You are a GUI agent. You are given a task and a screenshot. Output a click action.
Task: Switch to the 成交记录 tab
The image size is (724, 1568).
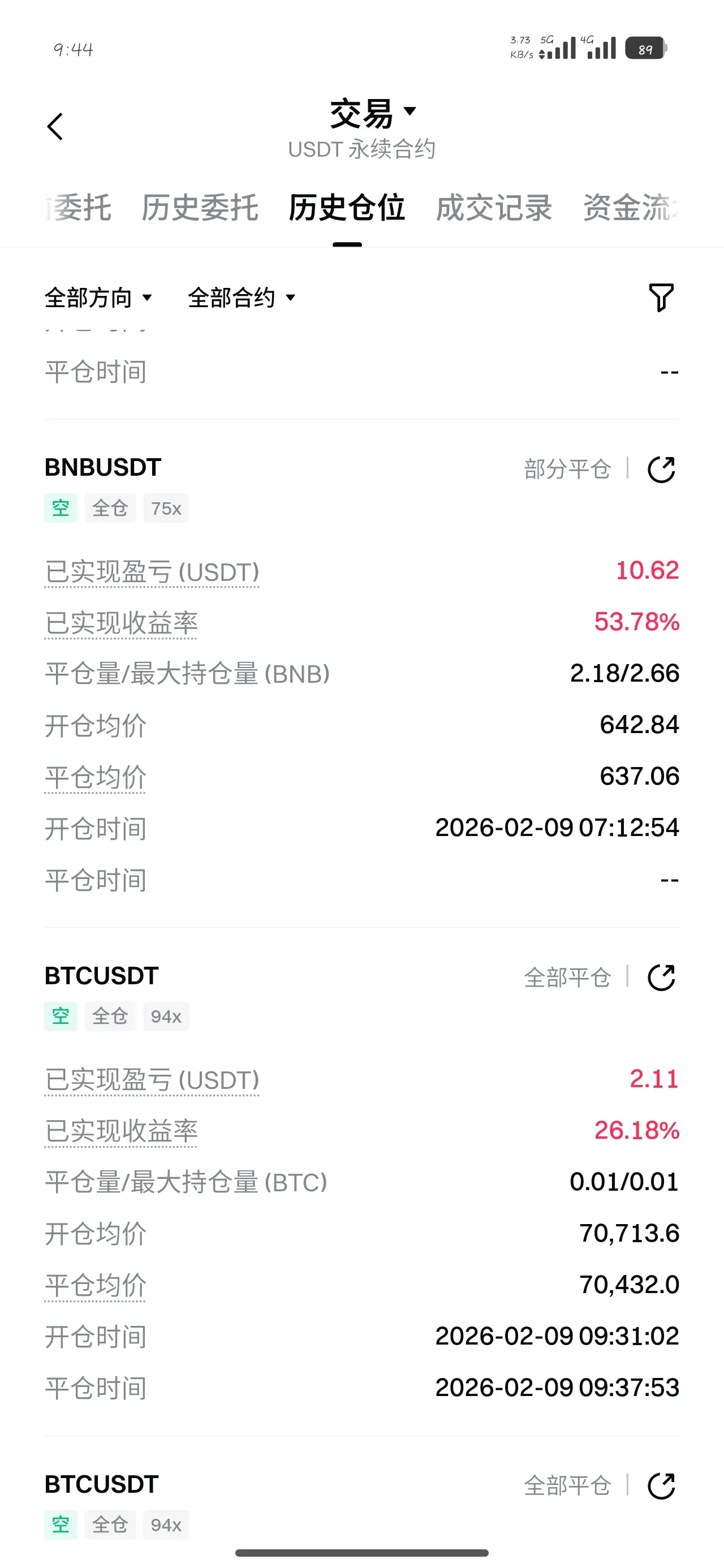(494, 208)
